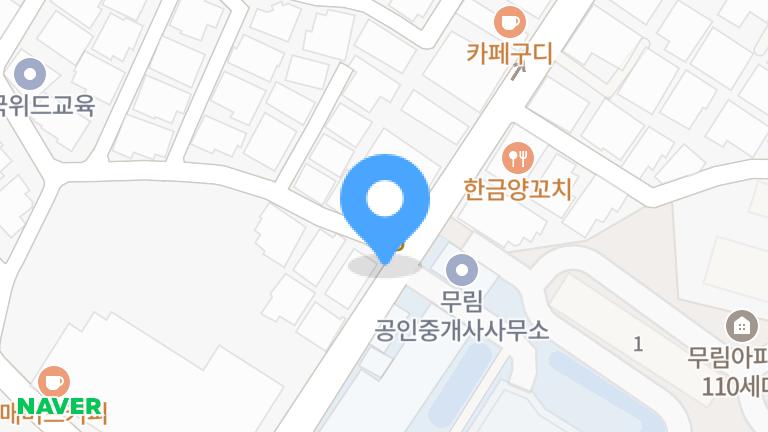Select the 무림아파트 building marker

742,325
